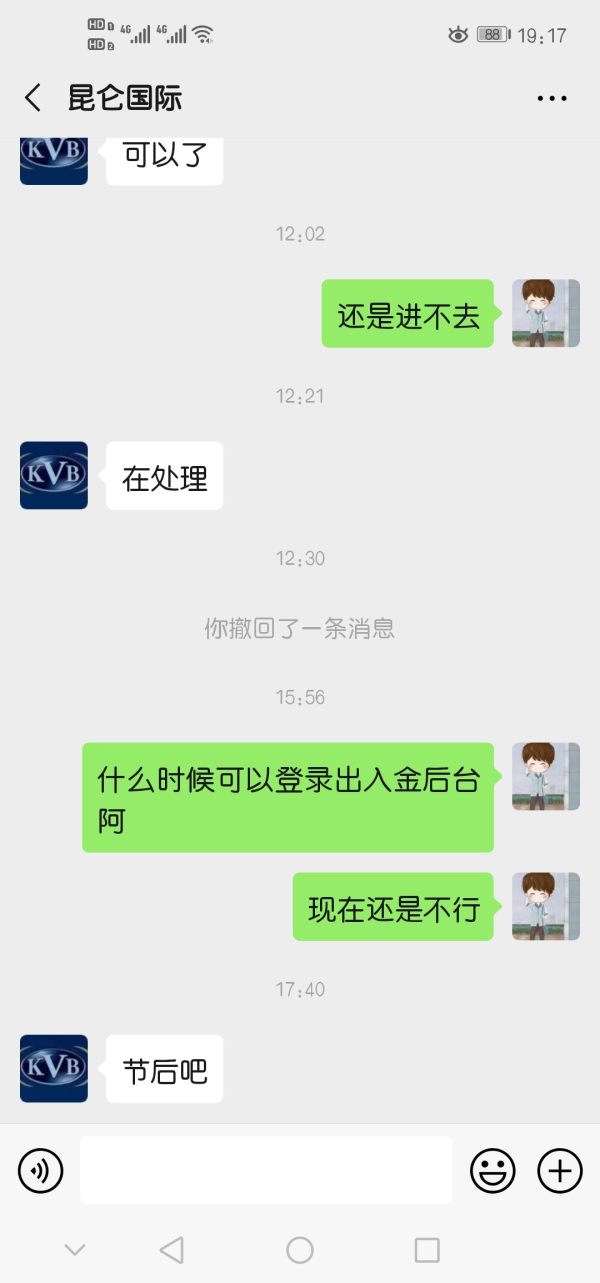The height and width of the screenshot is (1283, 600).
Task: Tap my avatar beside 还是进不去
Action: [546, 314]
